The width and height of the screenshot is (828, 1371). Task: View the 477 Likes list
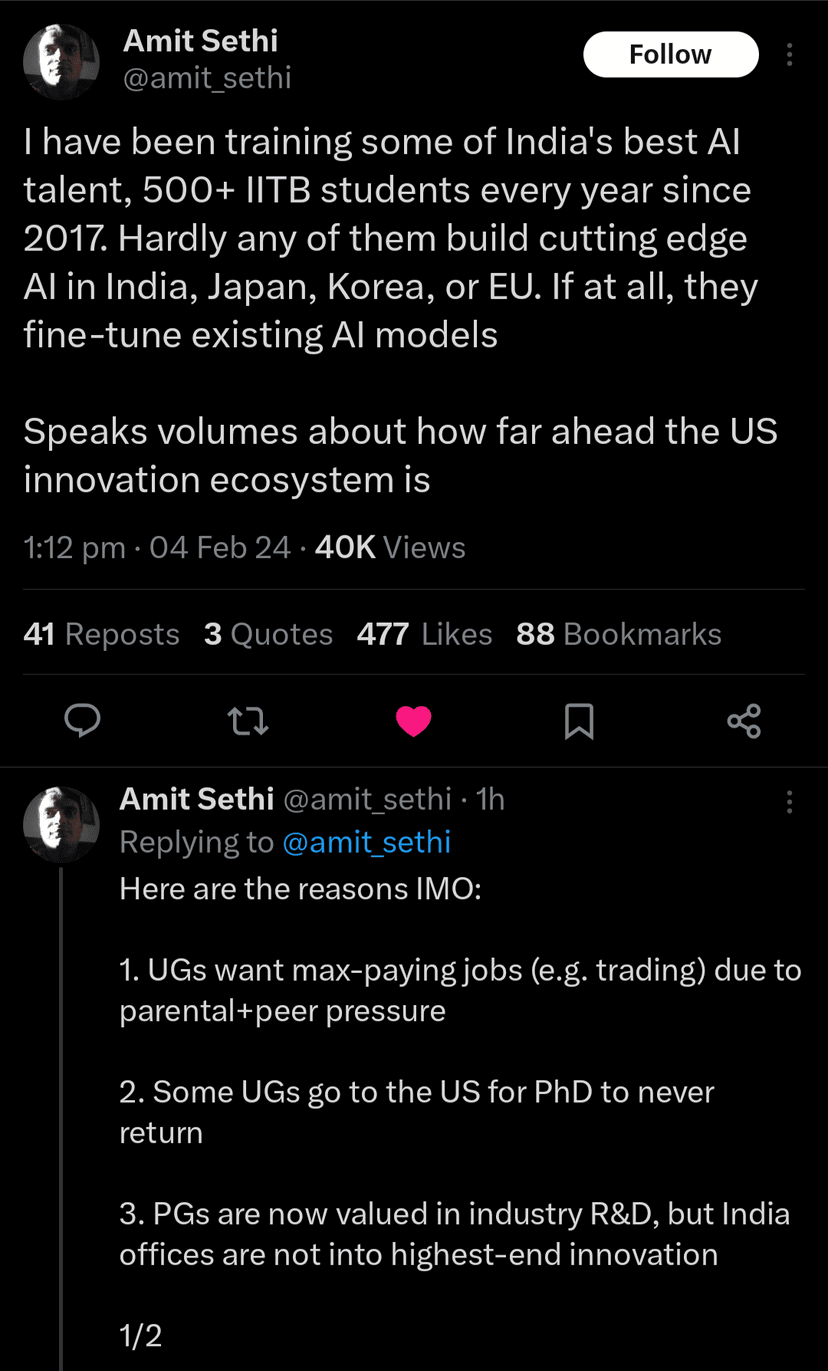[424, 634]
